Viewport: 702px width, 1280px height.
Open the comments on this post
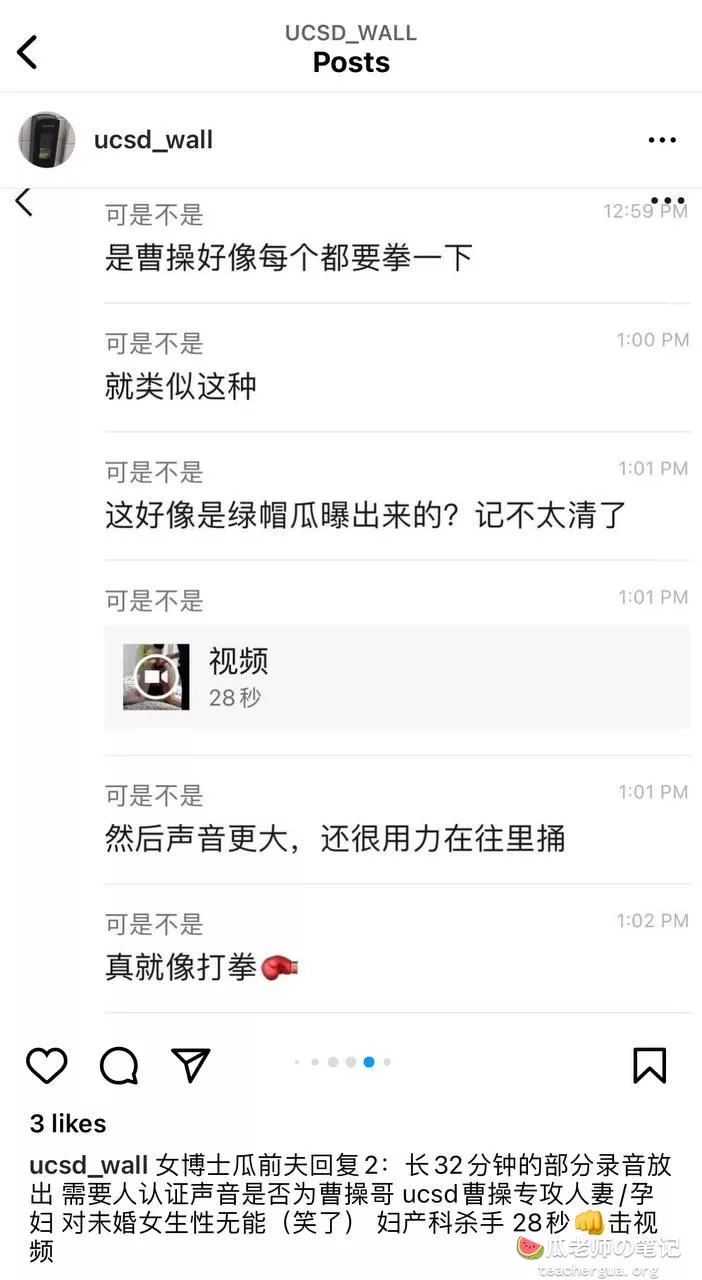coord(119,1066)
